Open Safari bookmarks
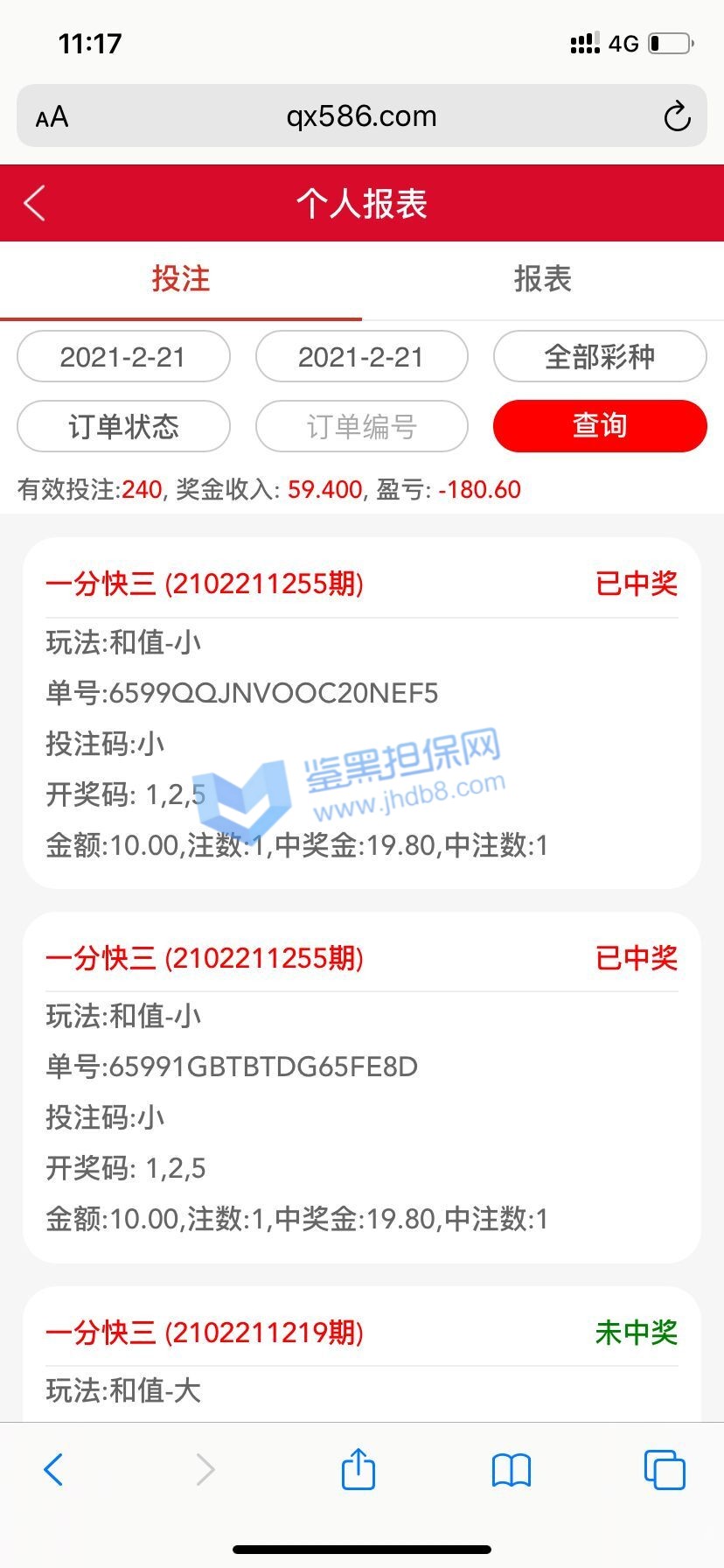724x1568 pixels. [x=512, y=1469]
